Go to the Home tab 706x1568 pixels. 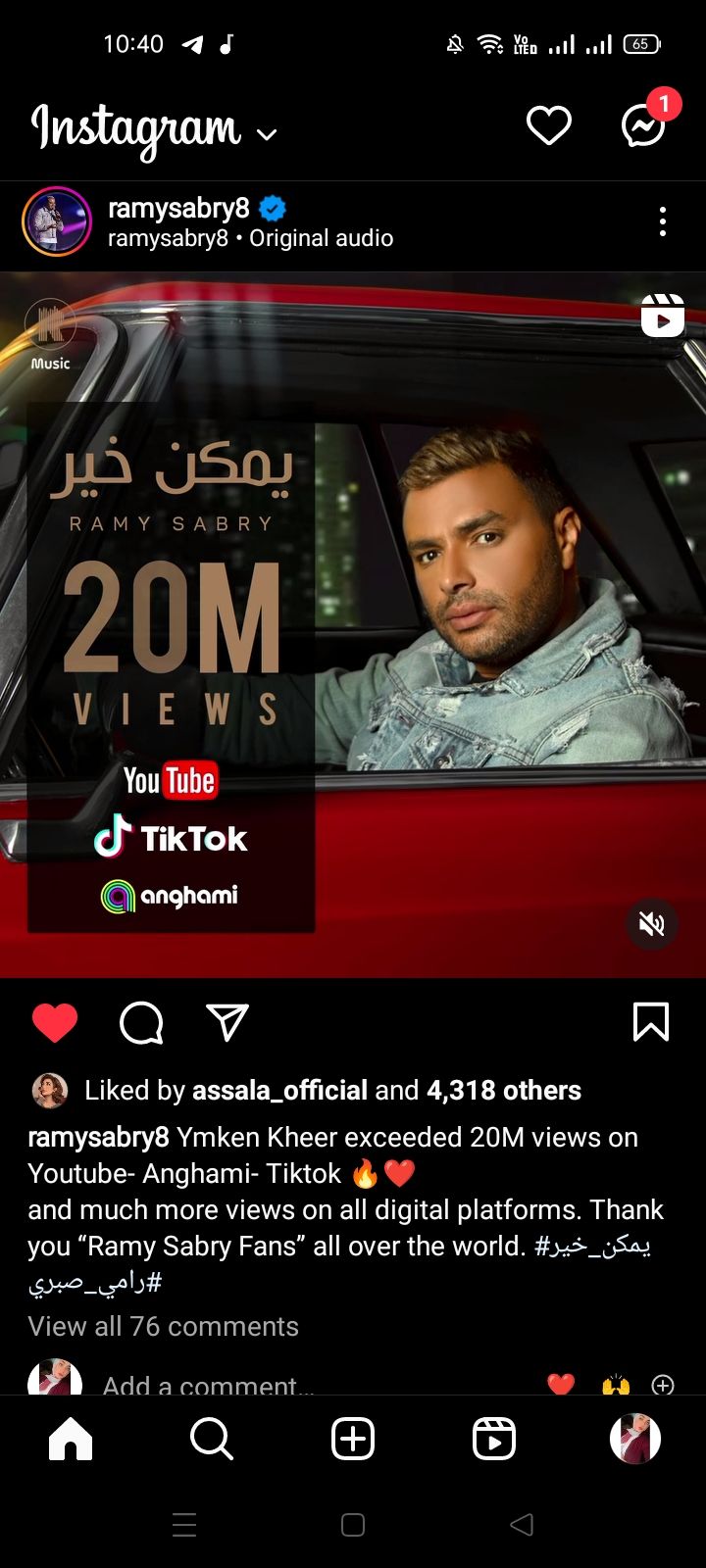point(71,1439)
